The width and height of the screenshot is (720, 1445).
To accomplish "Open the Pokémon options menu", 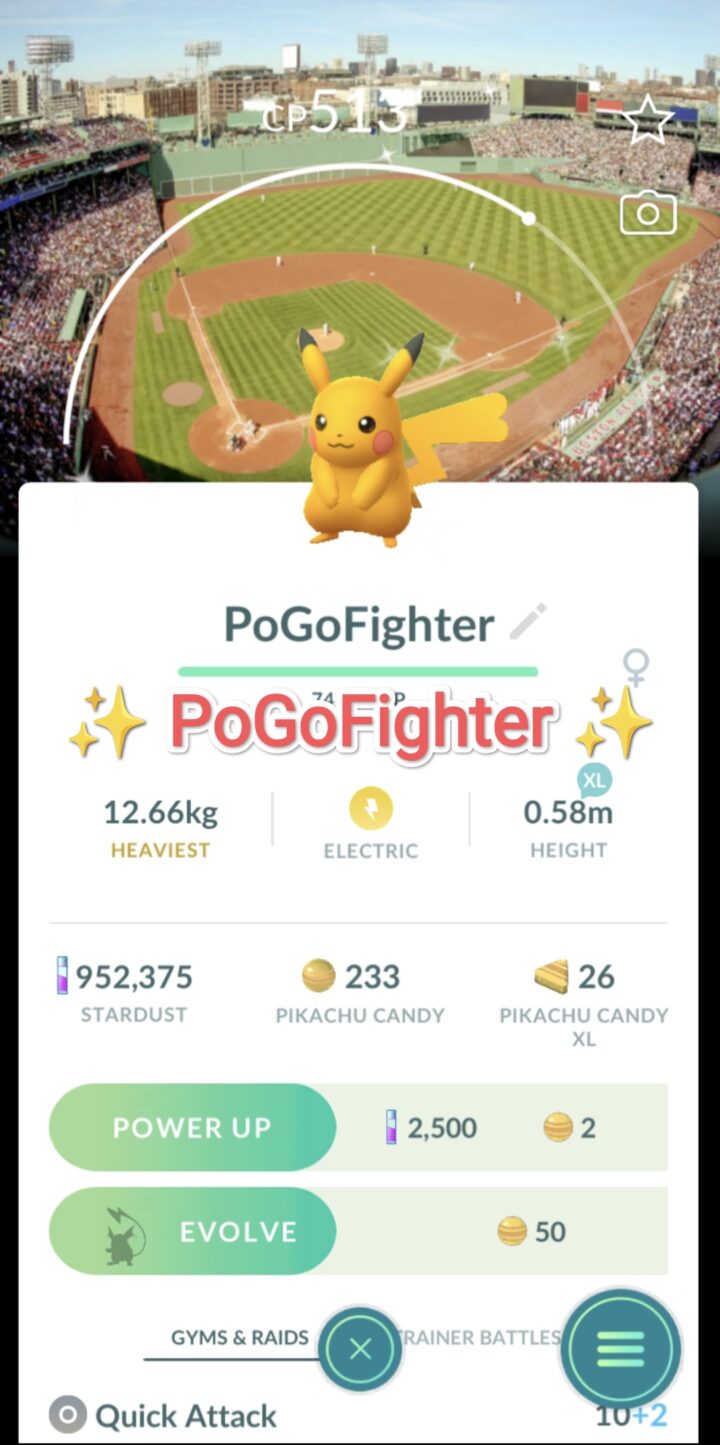I will click(x=620, y=1349).
